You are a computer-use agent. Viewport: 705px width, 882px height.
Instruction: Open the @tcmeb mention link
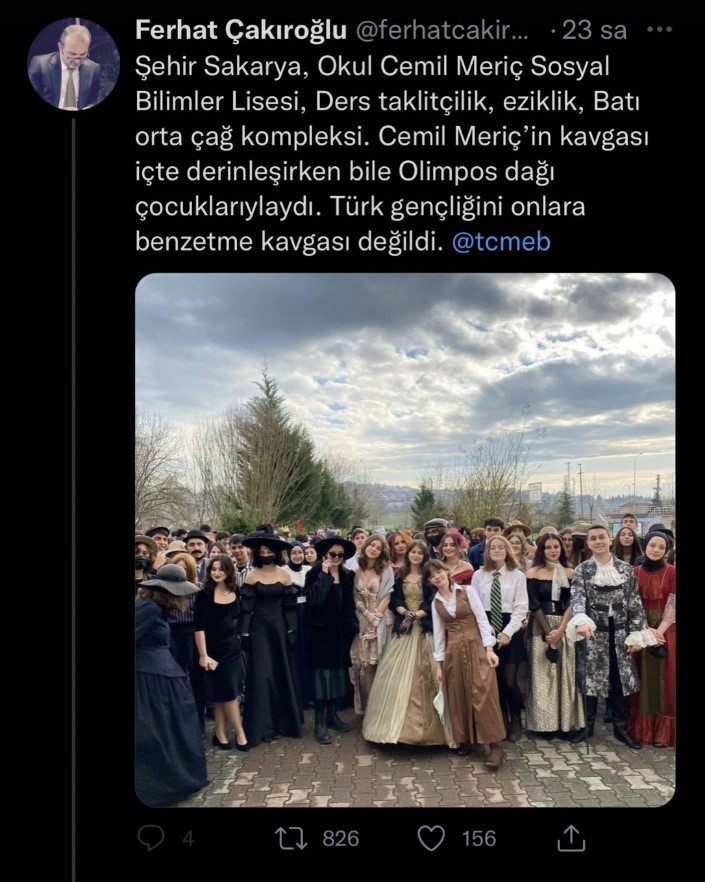click(501, 242)
